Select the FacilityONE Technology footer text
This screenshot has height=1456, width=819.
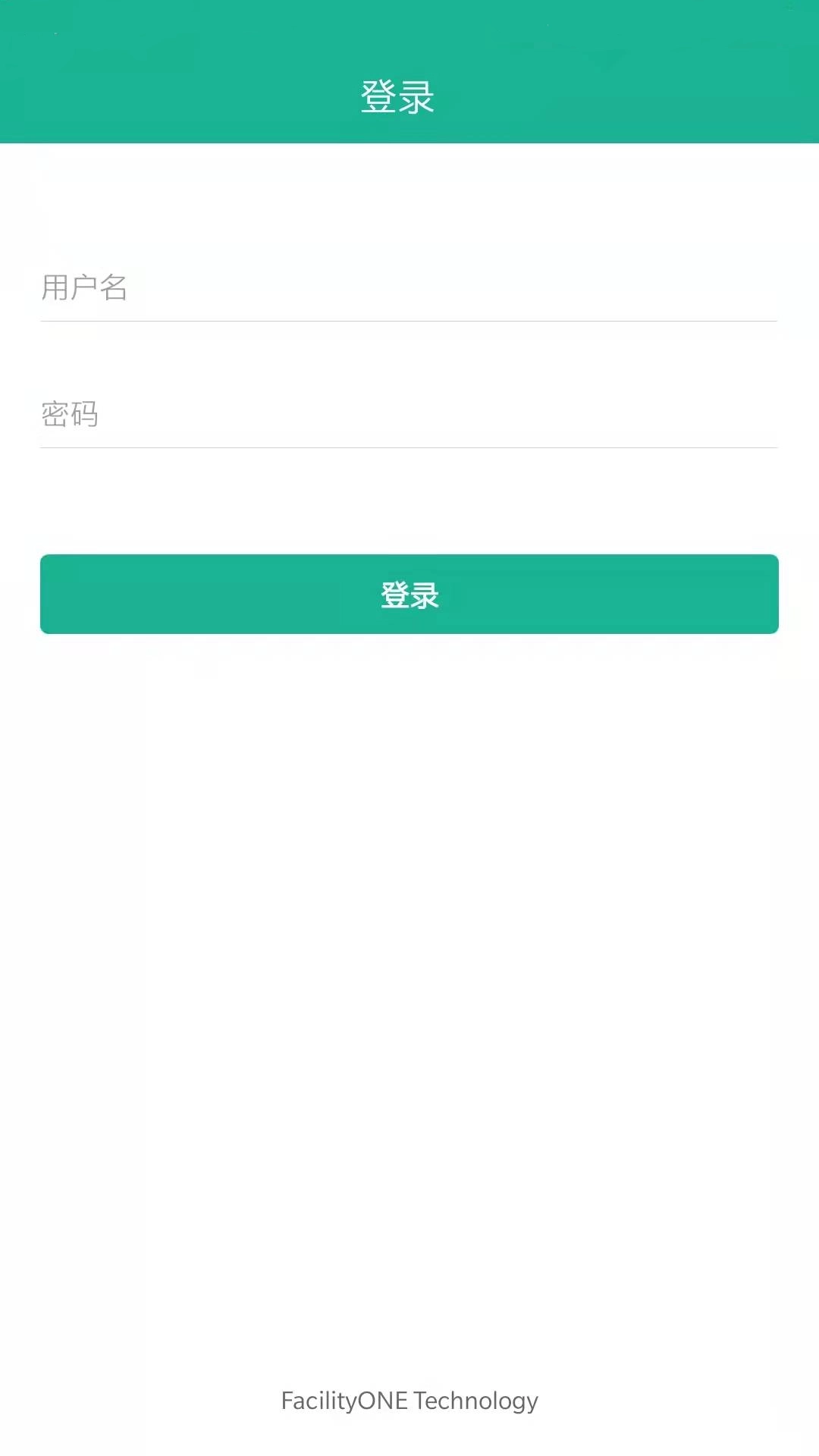coord(409,1401)
